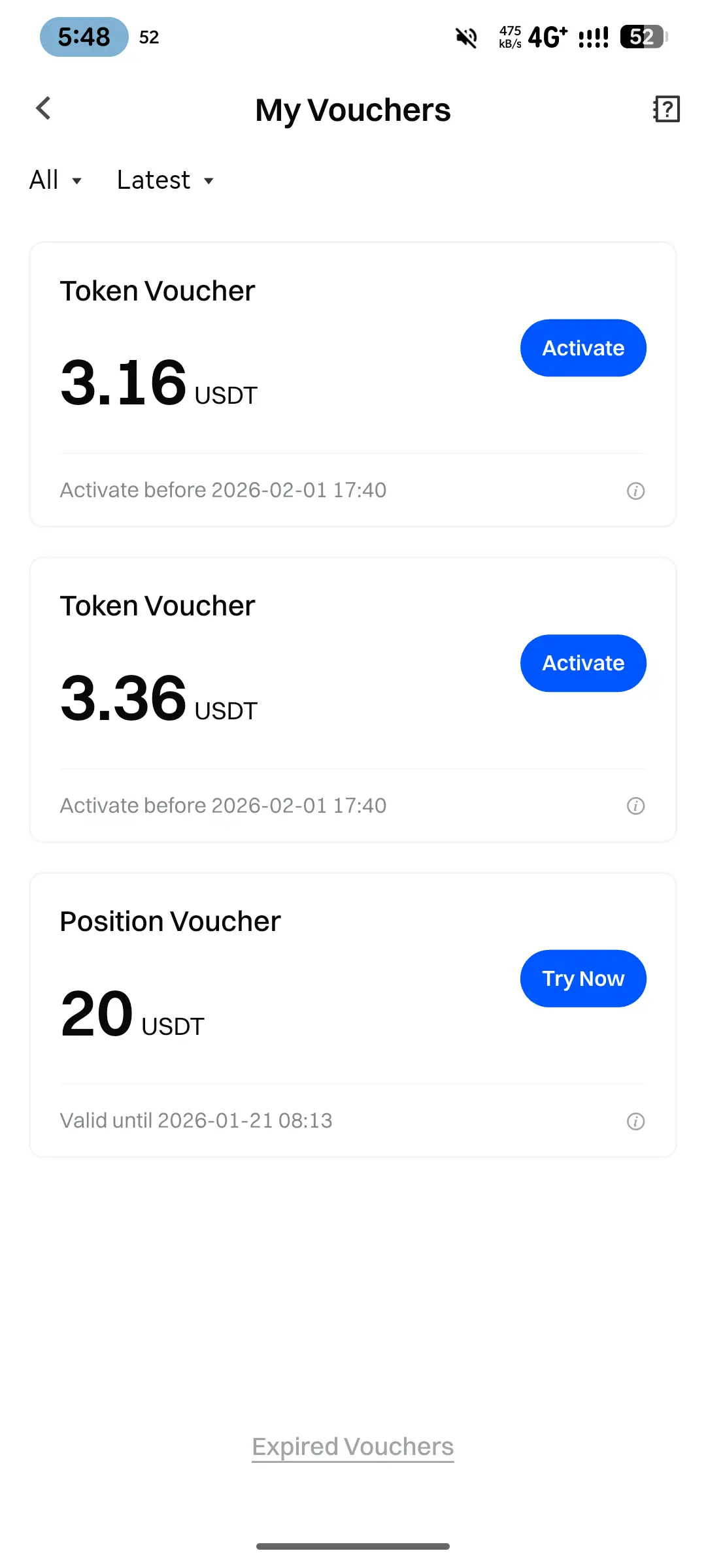
Task: Activate the 3.36 USDT token voucher
Action: point(583,663)
